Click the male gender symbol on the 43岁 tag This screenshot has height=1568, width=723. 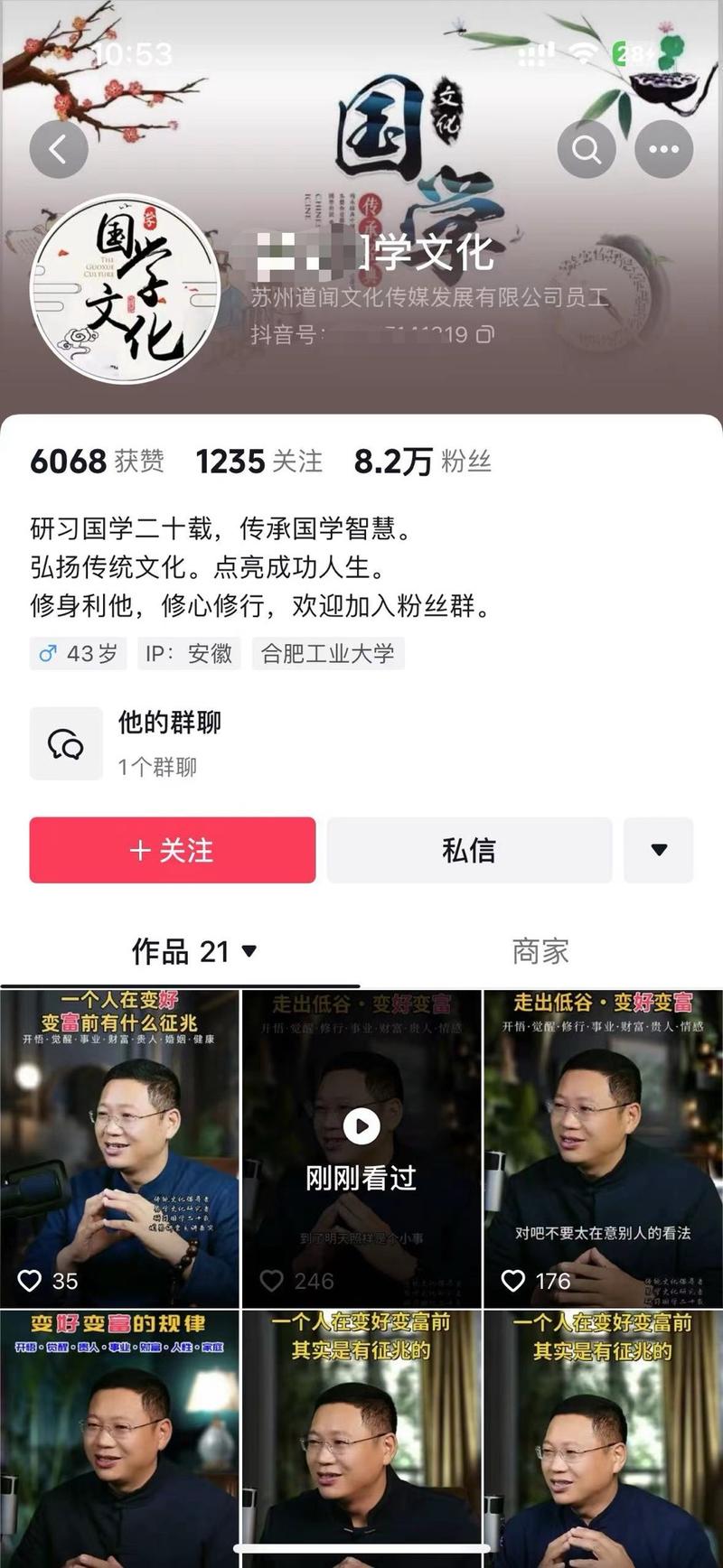(50, 653)
